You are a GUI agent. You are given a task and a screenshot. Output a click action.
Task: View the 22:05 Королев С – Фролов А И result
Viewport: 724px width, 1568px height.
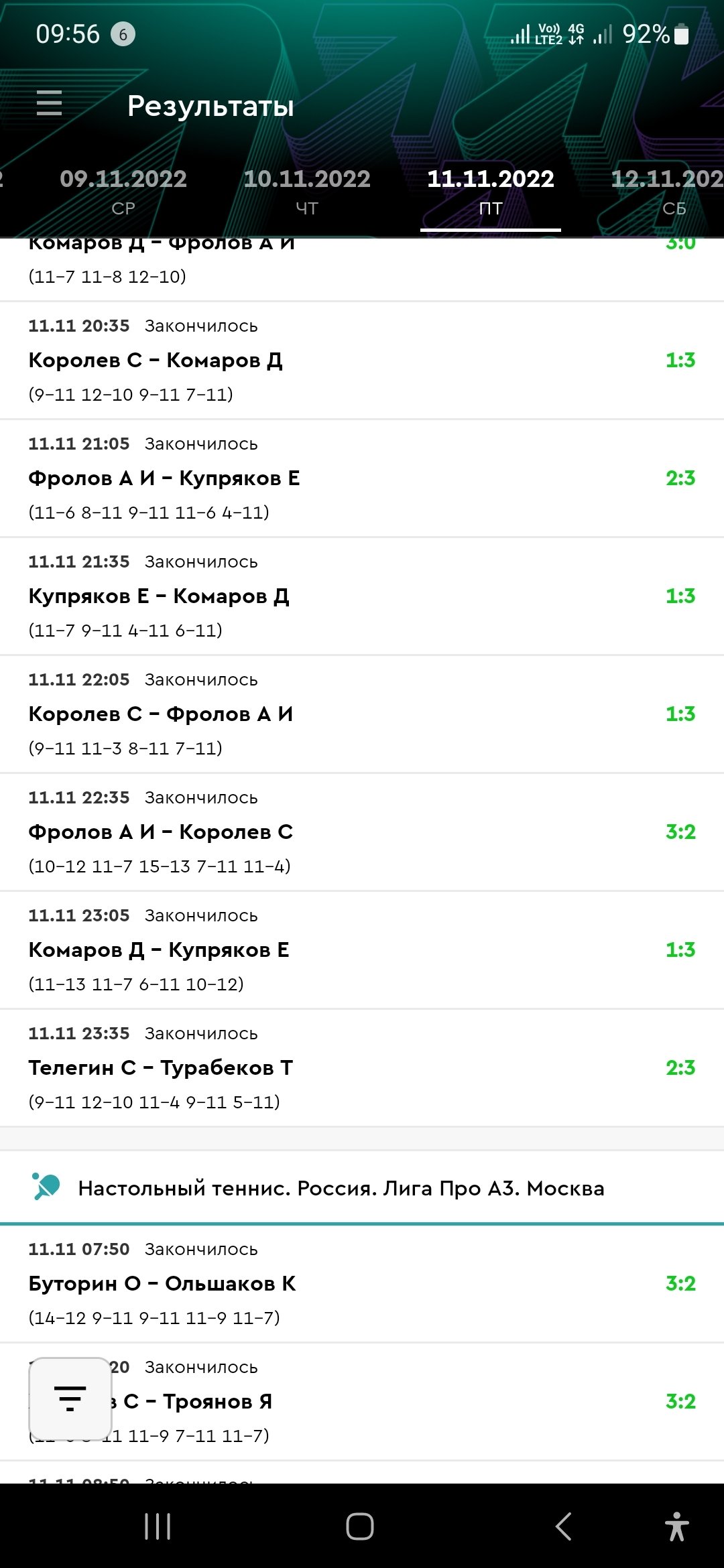coord(362,714)
